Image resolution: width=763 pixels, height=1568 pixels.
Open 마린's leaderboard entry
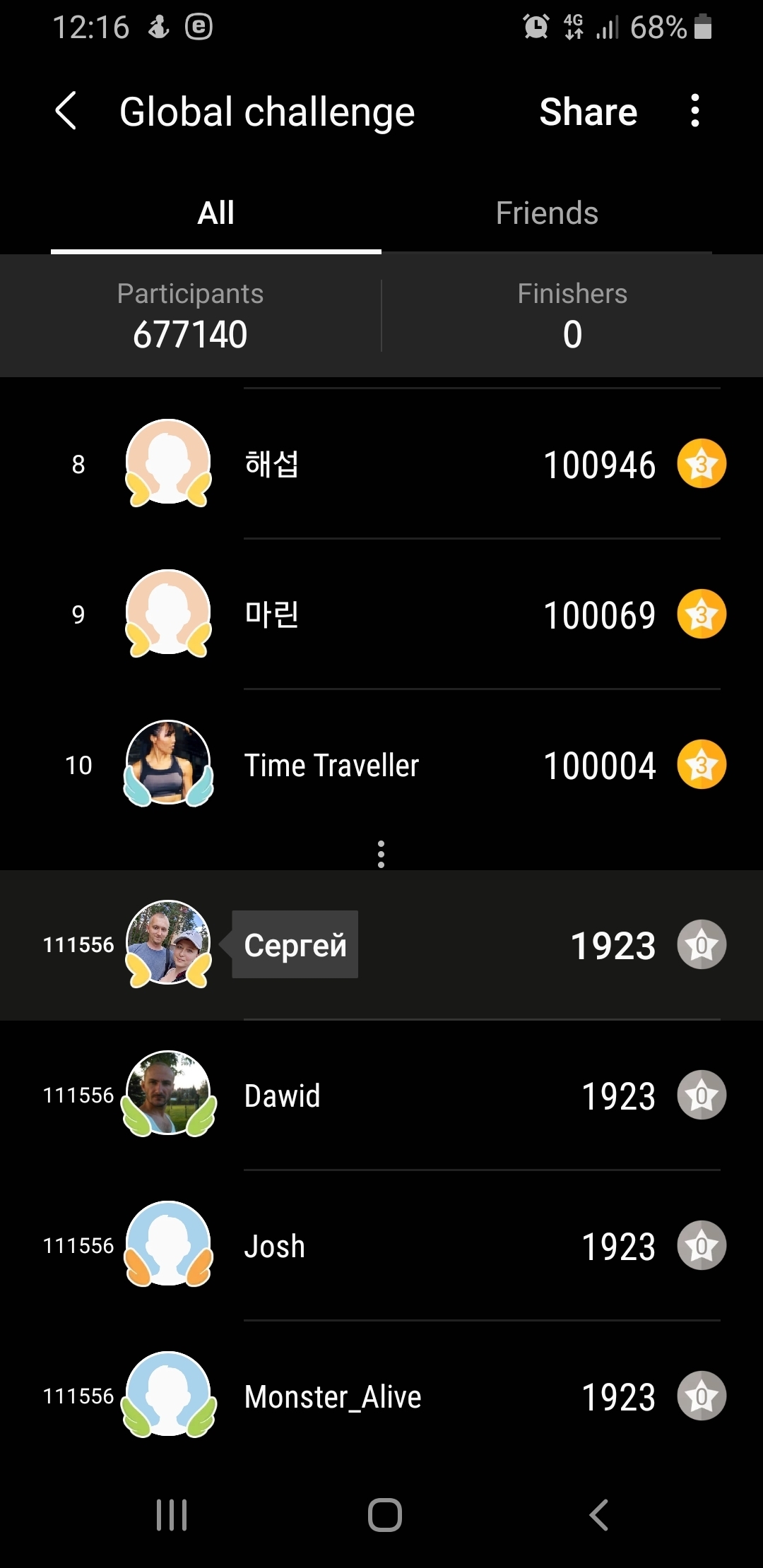click(x=381, y=614)
